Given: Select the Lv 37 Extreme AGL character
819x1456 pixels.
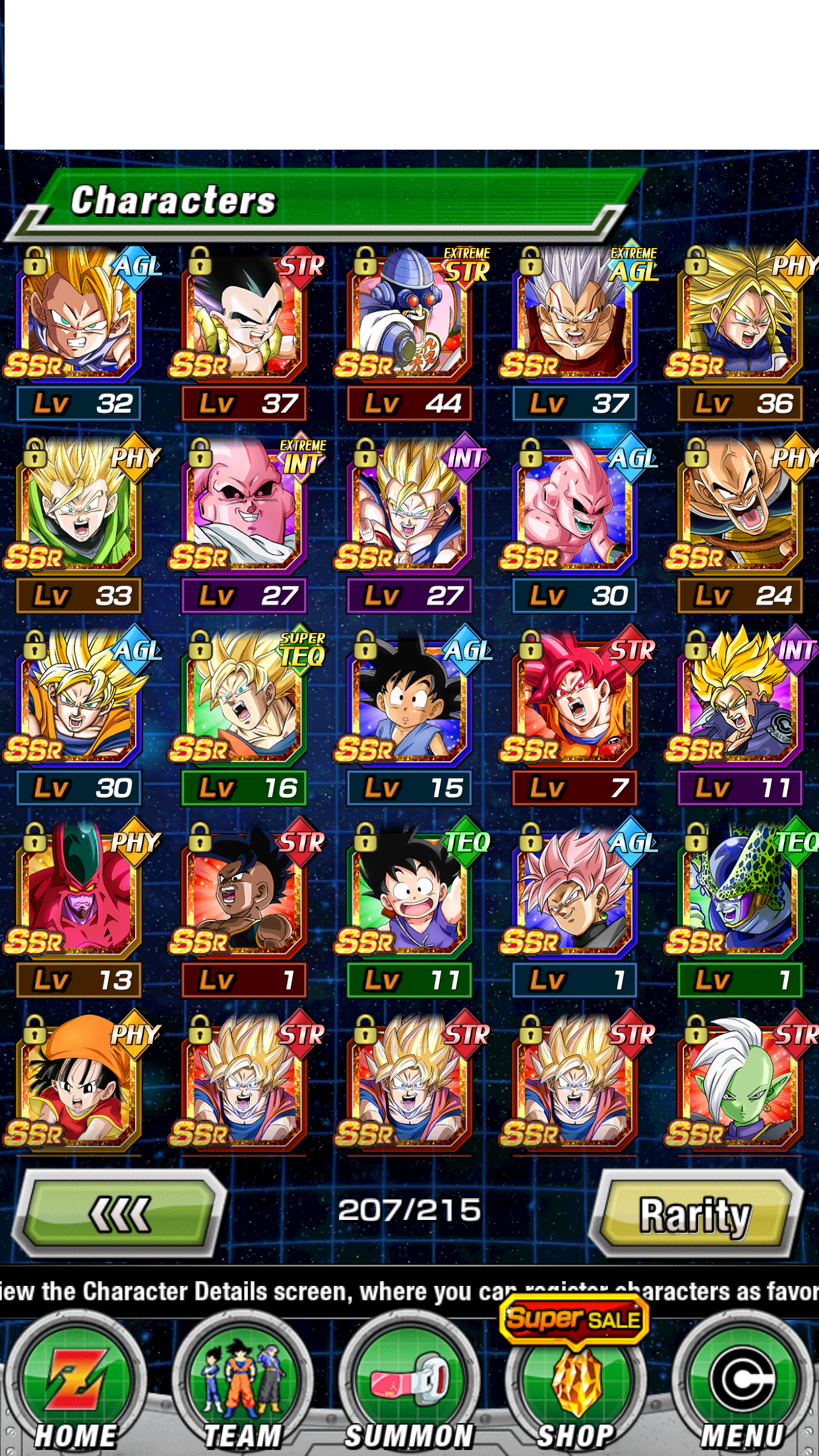Looking at the screenshot, I should tap(575, 334).
